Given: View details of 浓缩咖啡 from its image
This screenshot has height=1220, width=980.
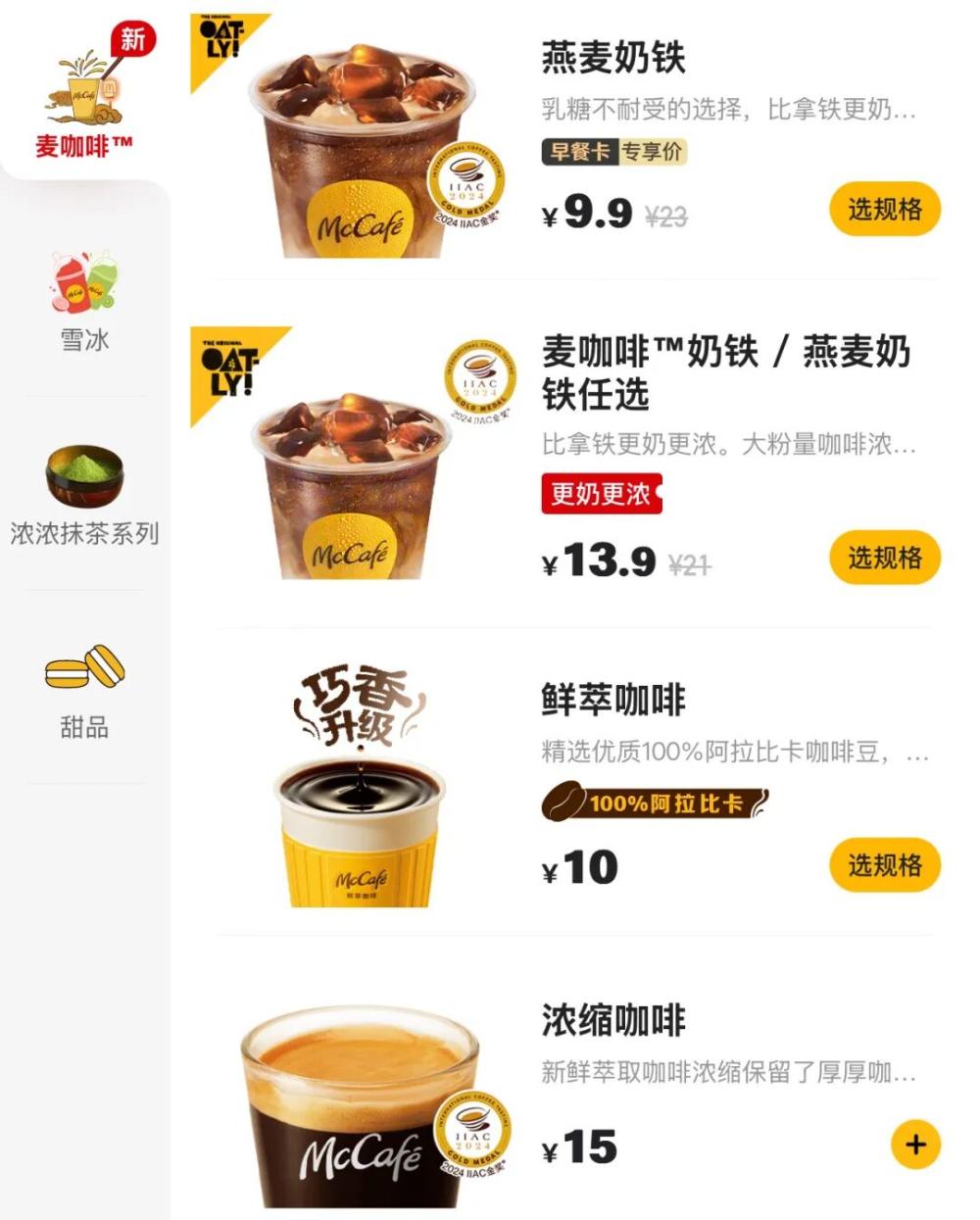Looking at the screenshot, I should point(363,1107).
